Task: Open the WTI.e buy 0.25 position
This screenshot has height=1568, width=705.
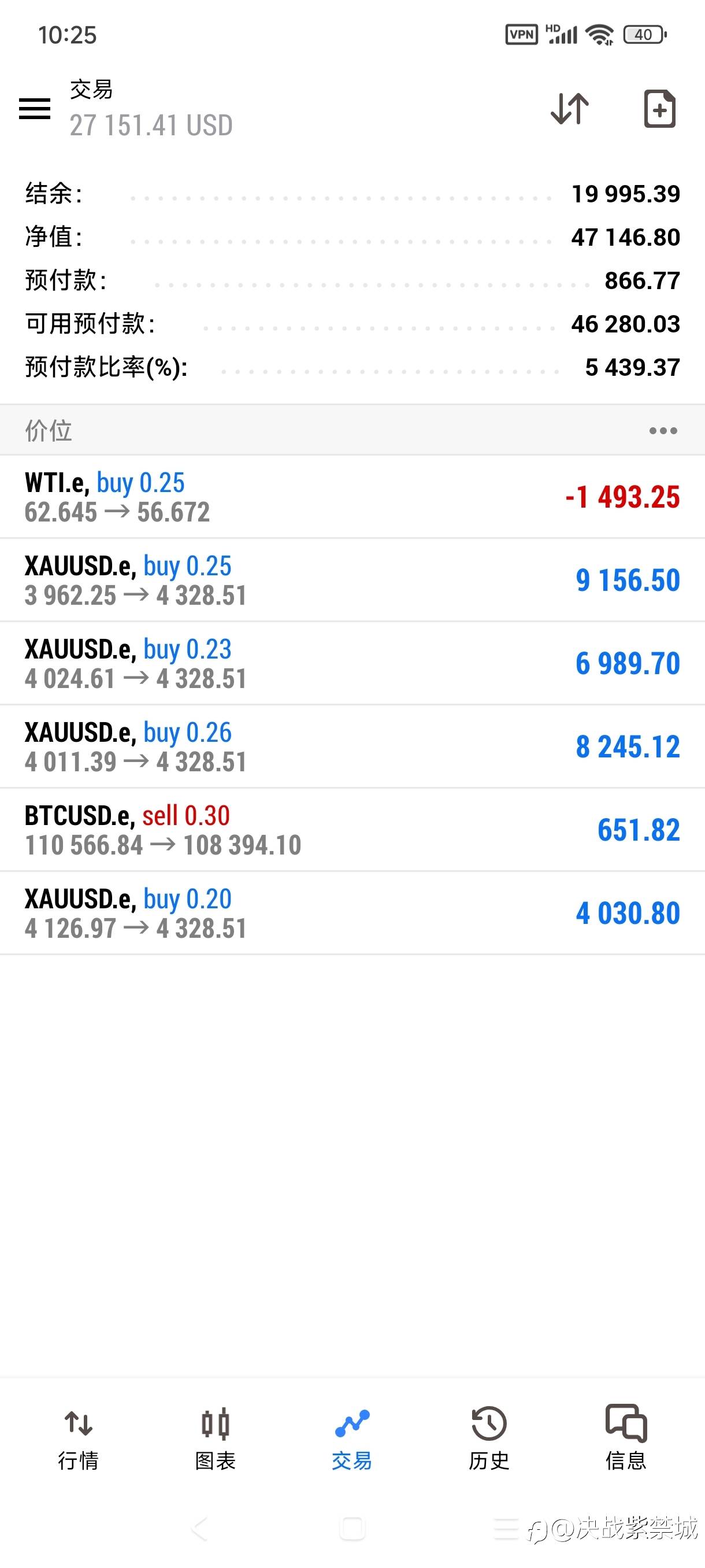Action: [352, 497]
